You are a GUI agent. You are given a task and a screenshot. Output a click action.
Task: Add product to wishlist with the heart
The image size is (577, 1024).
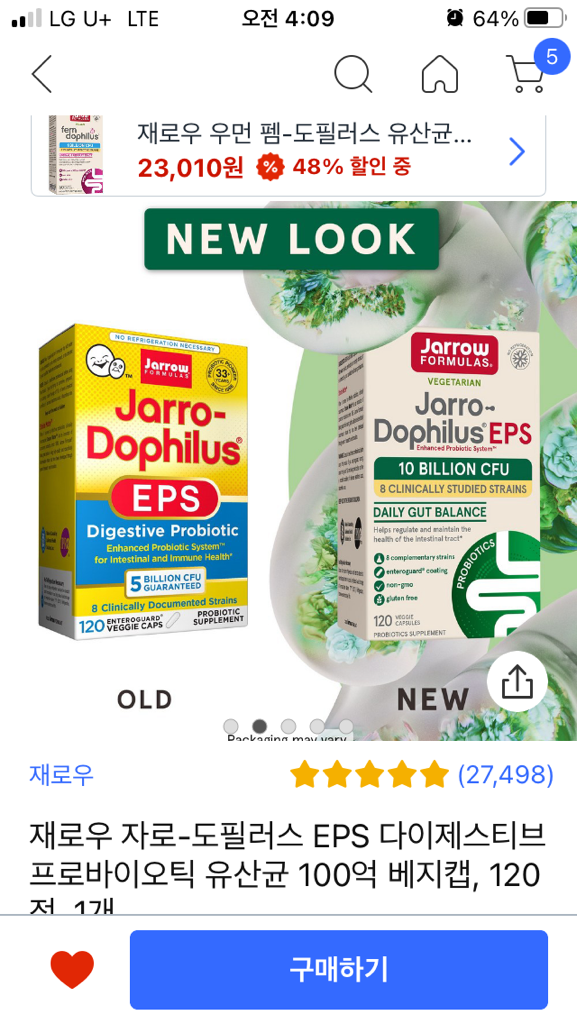[x=72, y=969]
